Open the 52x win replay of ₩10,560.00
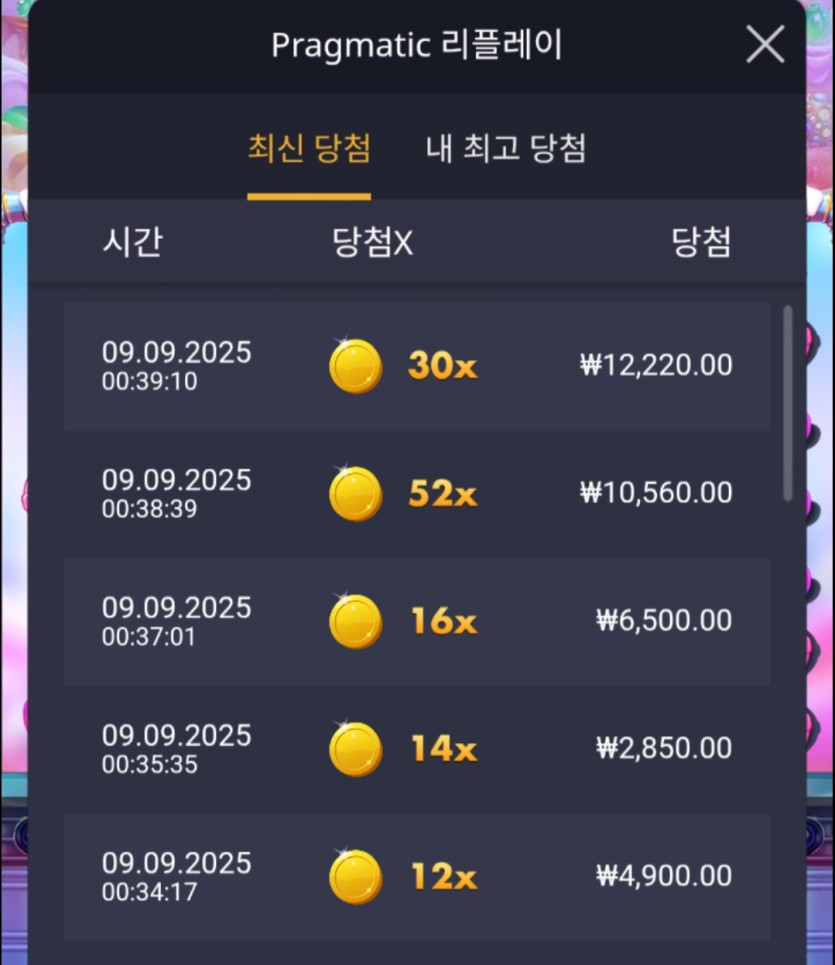This screenshot has height=965, width=835. click(416, 494)
